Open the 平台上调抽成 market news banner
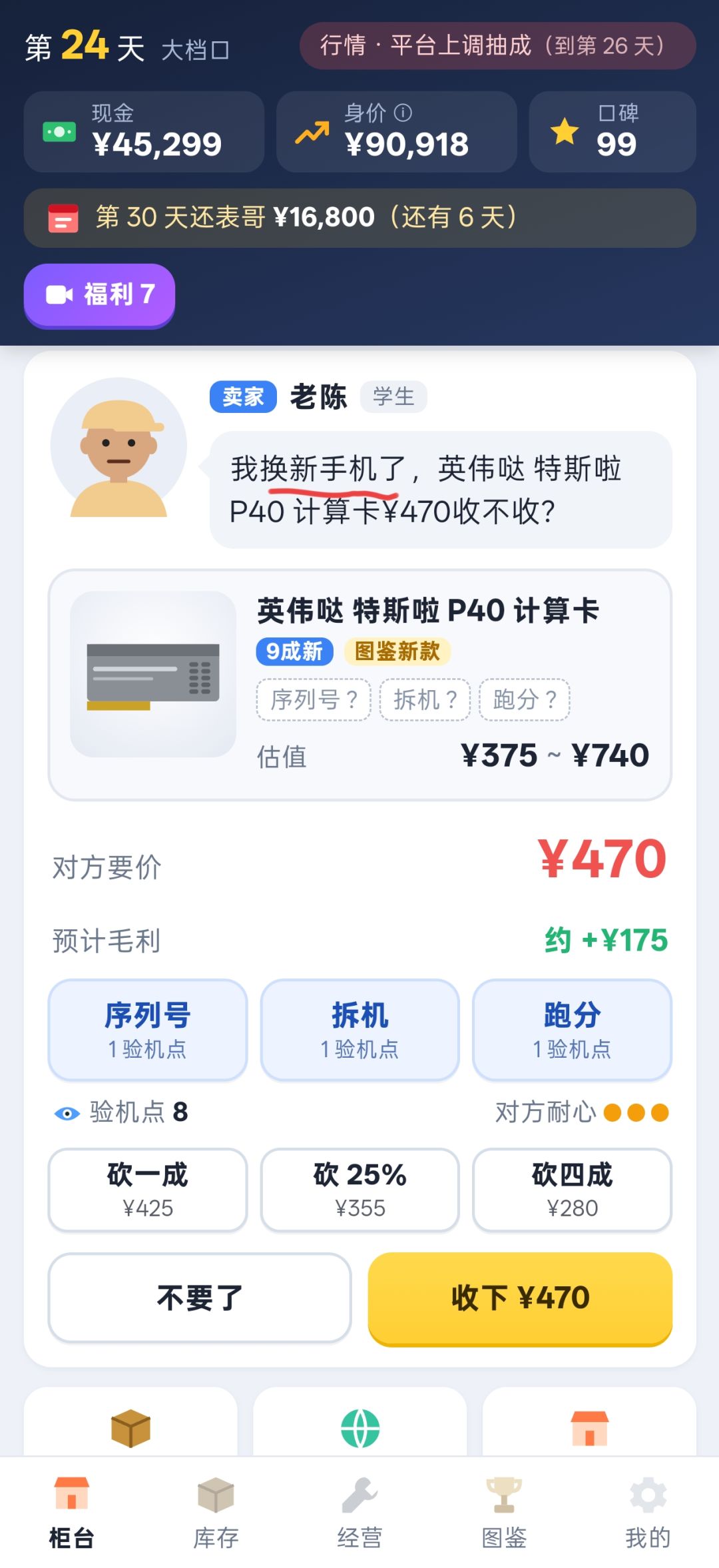The image size is (719, 1568). tap(498, 46)
